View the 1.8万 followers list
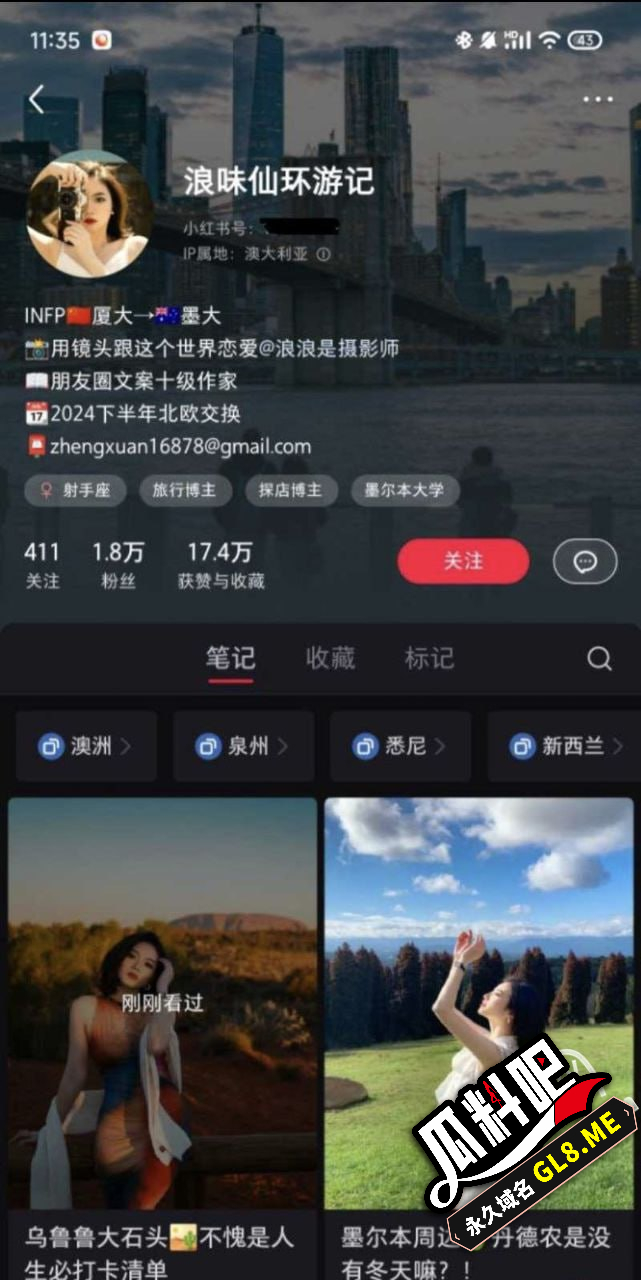641x1280 pixels. tap(118, 564)
